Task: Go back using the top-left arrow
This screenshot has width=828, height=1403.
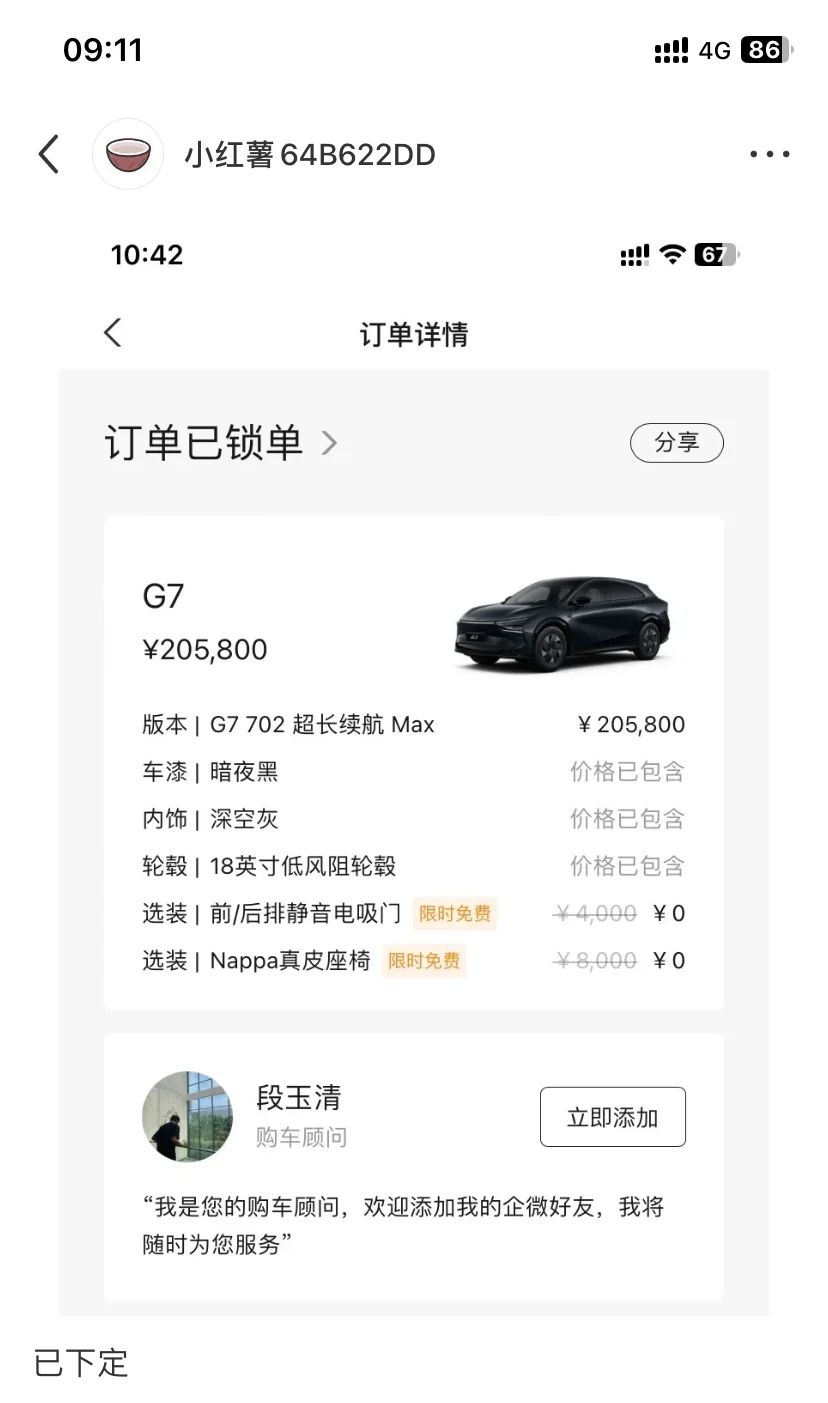Action: pyautogui.click(x=49, y=154)
